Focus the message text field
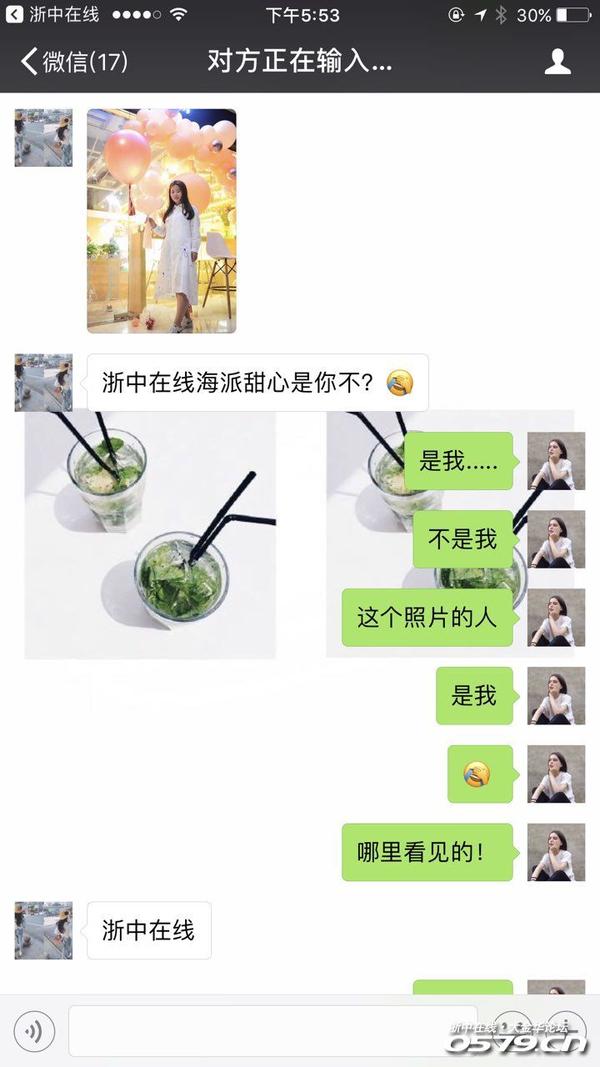The image size is (600, 1067). [260, 1031]
